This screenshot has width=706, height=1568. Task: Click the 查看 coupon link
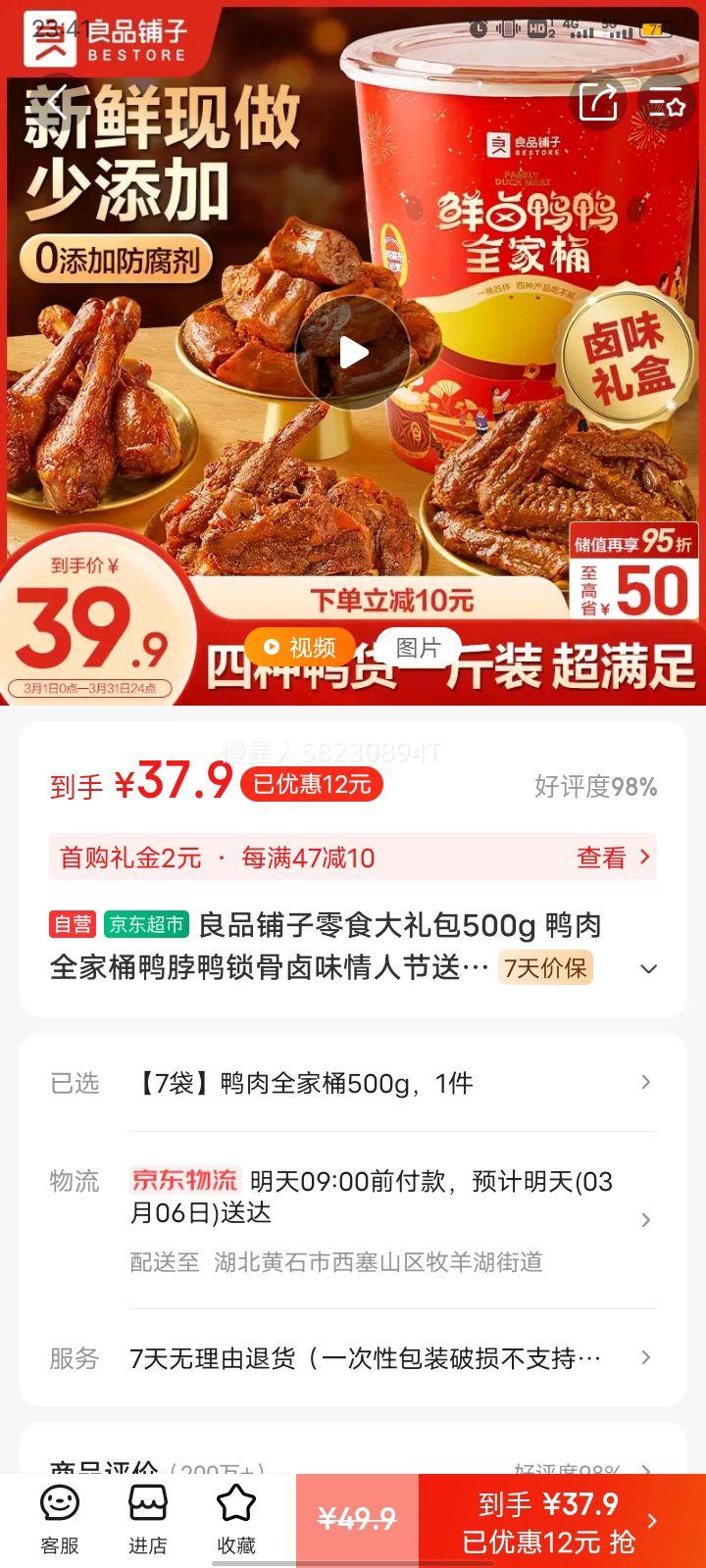(x=608, y=857)
